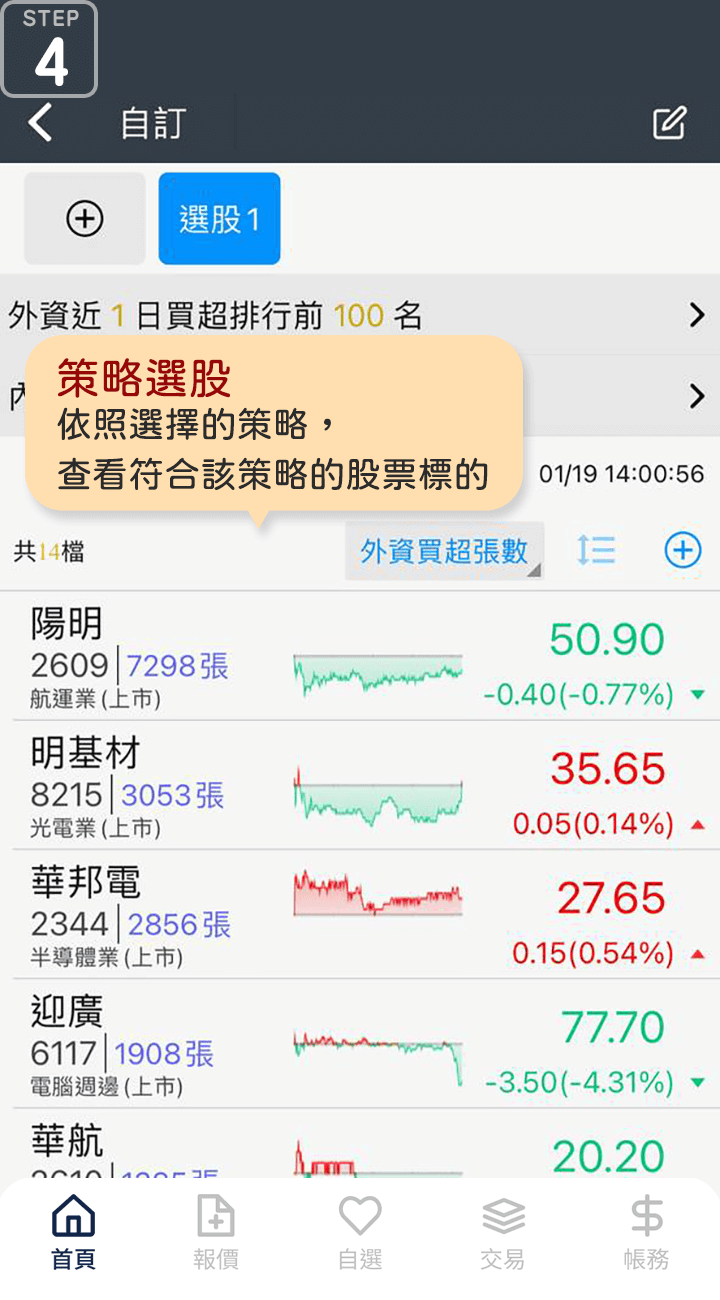The width and height of the screenshot is (720, 1300).
Task: Tap the blue circled plus icon
Action: point(683,550)
